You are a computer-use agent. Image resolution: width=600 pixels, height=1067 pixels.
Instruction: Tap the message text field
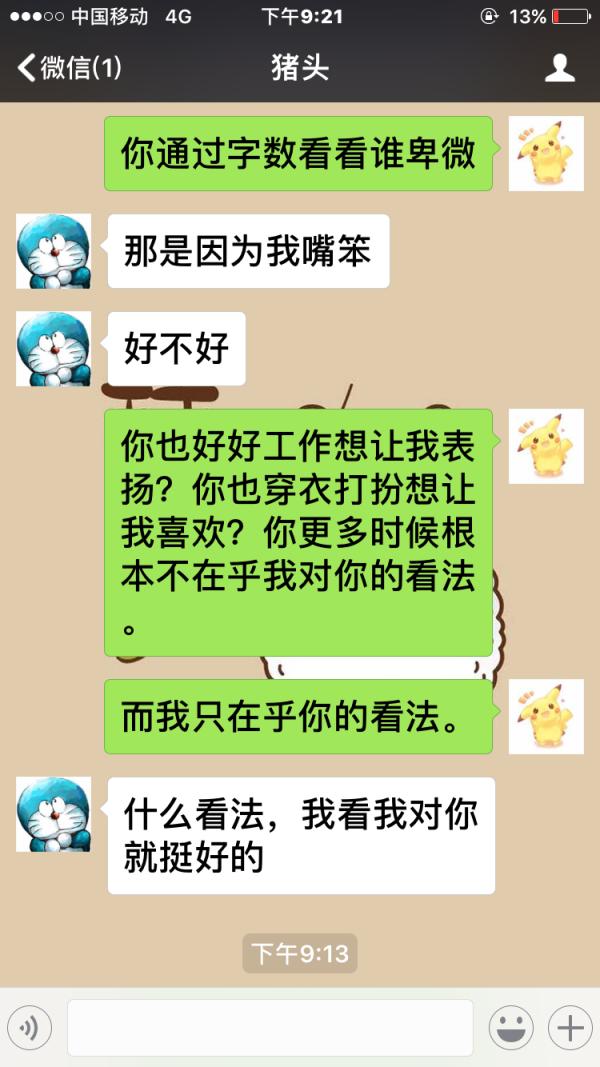click(x=270, y=1027)
